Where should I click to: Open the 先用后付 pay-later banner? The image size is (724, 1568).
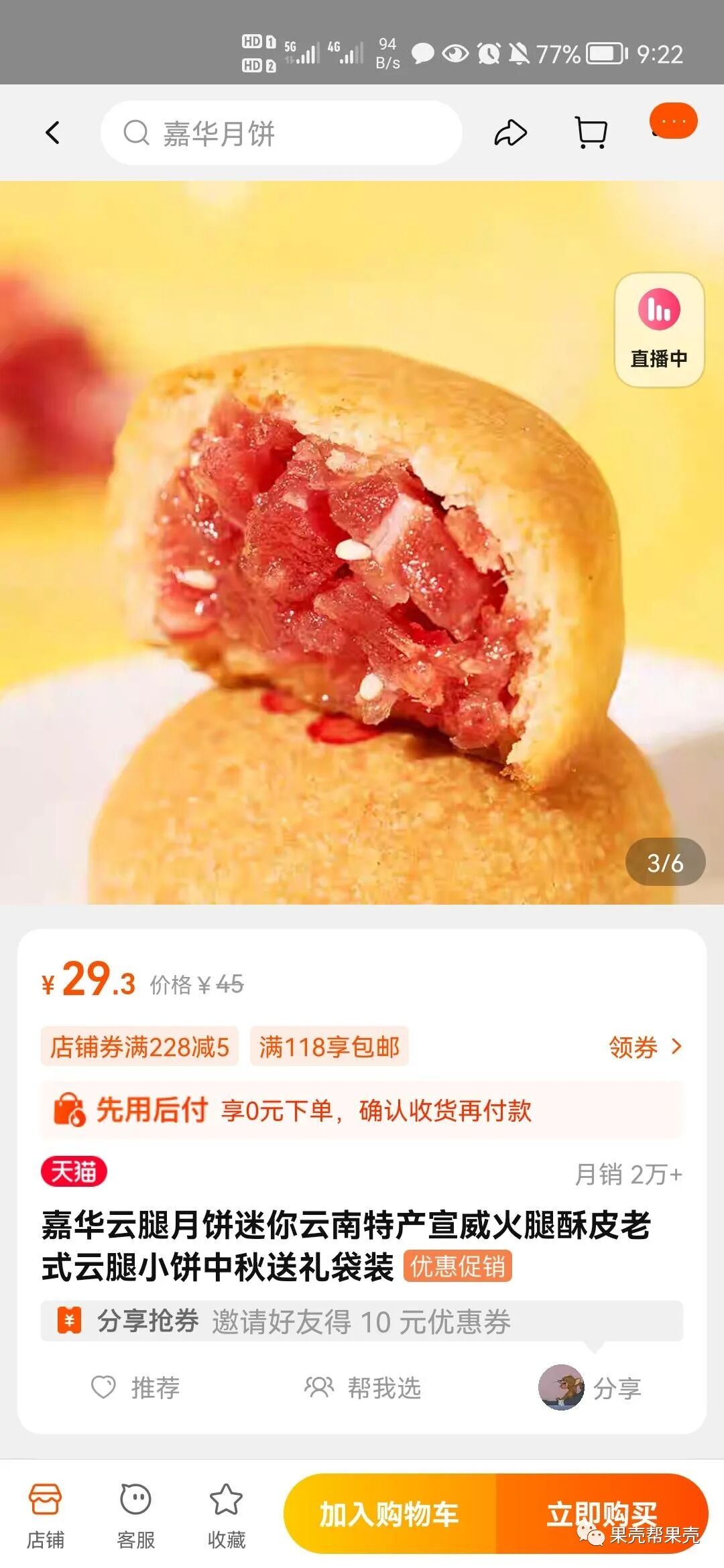362,1110
